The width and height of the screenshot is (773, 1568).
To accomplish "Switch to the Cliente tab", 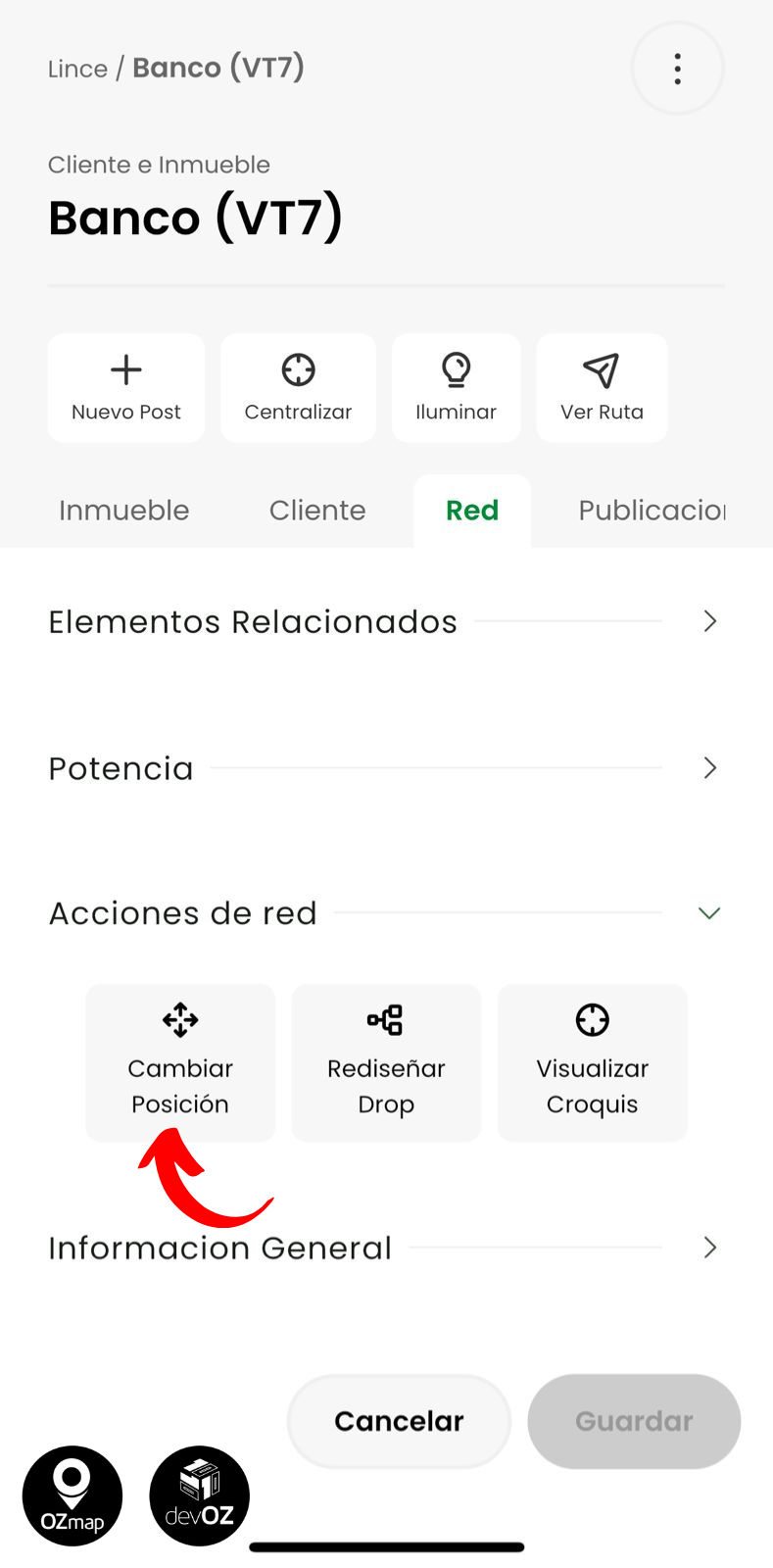I will 317,511.
